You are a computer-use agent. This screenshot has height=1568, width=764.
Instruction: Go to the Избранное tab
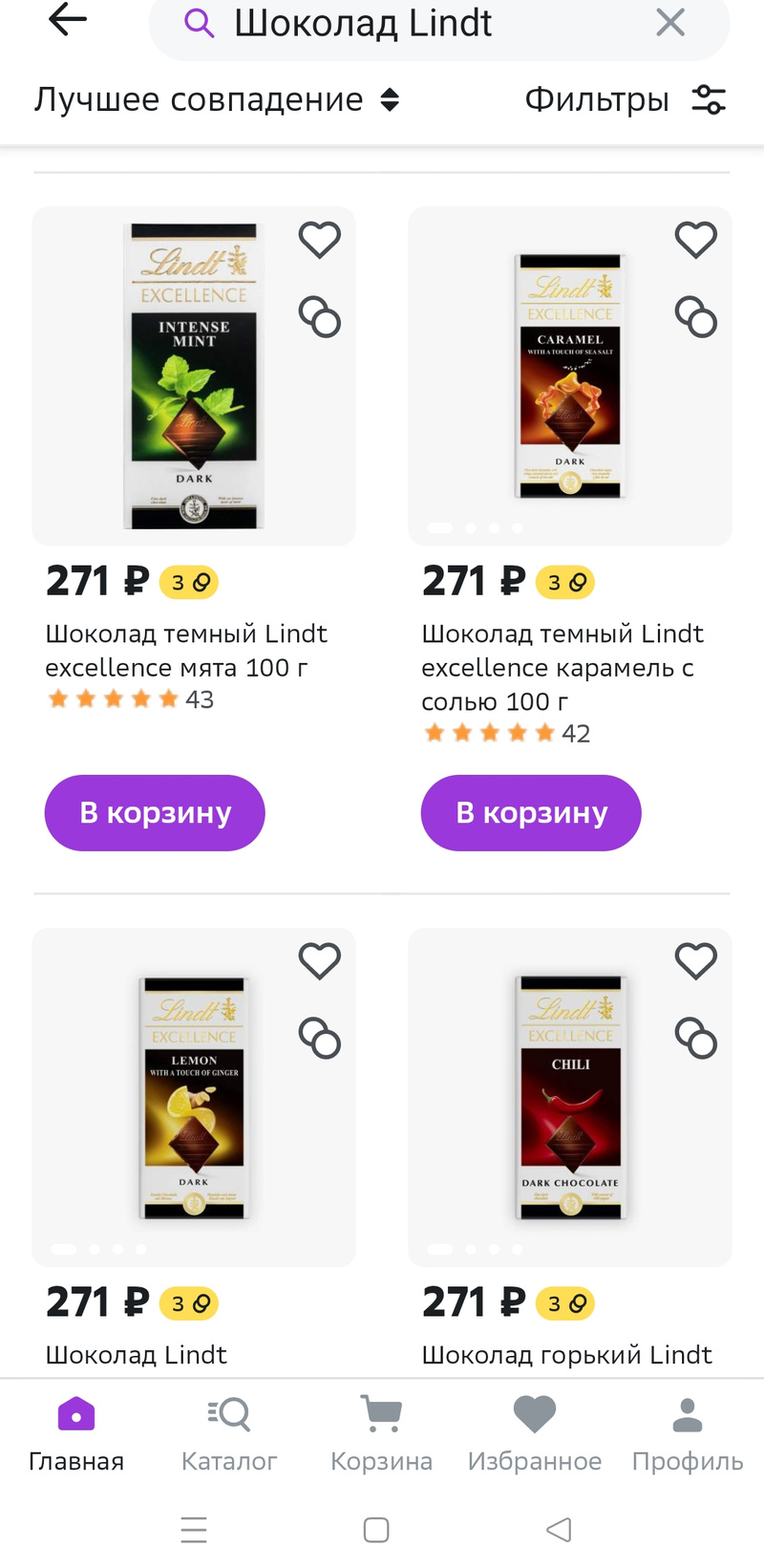(x=535, y=1431)
